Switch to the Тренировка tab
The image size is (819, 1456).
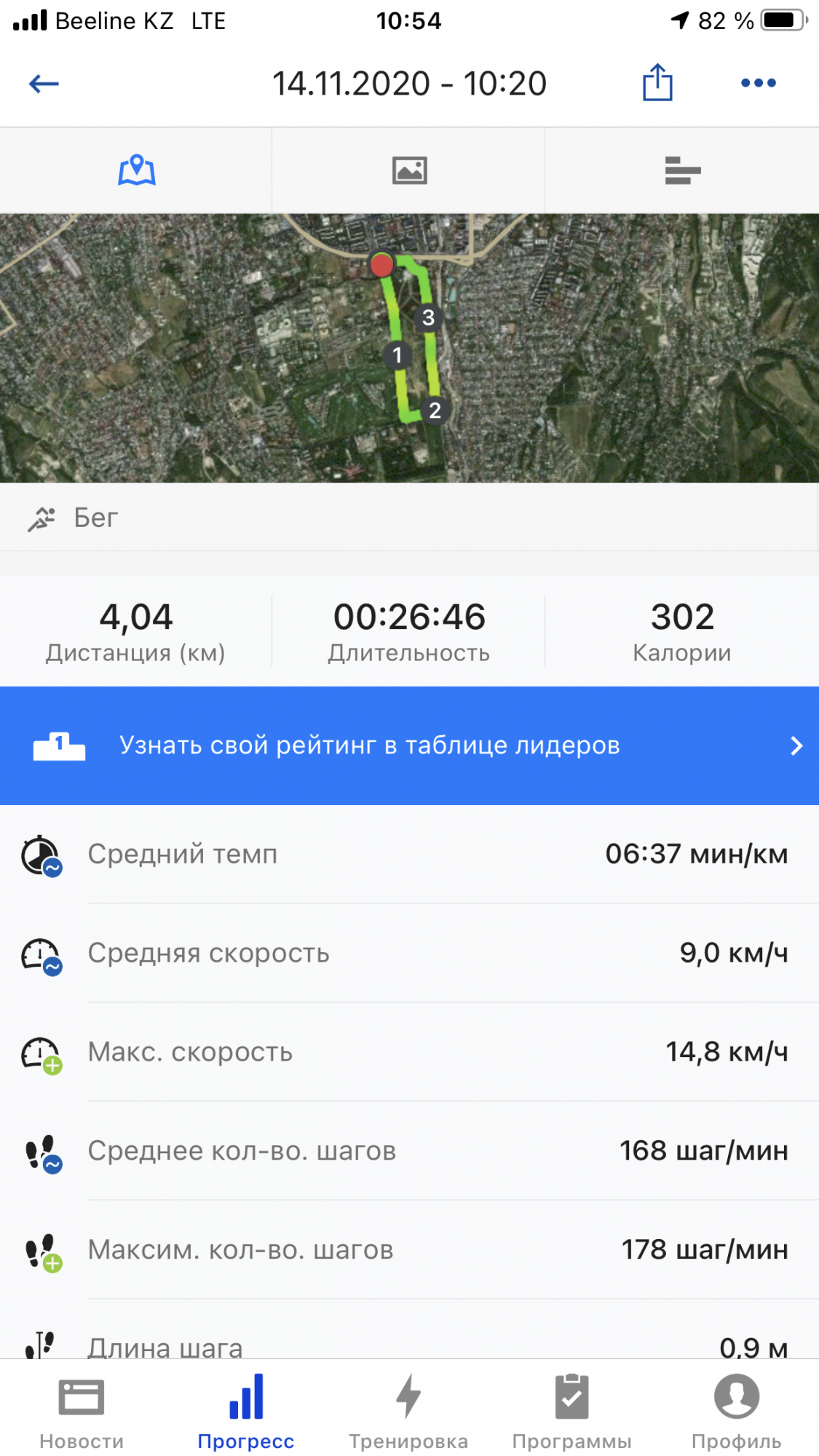click(408, 1411)
